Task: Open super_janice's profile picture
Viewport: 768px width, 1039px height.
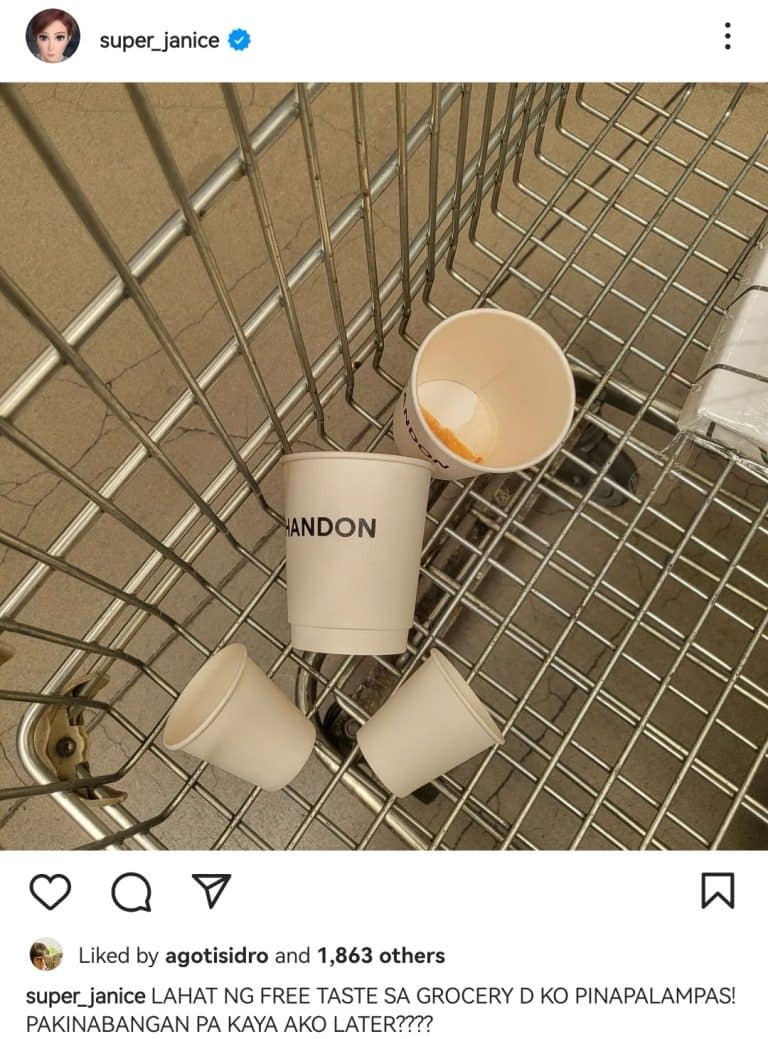Action: coord(53,37)
